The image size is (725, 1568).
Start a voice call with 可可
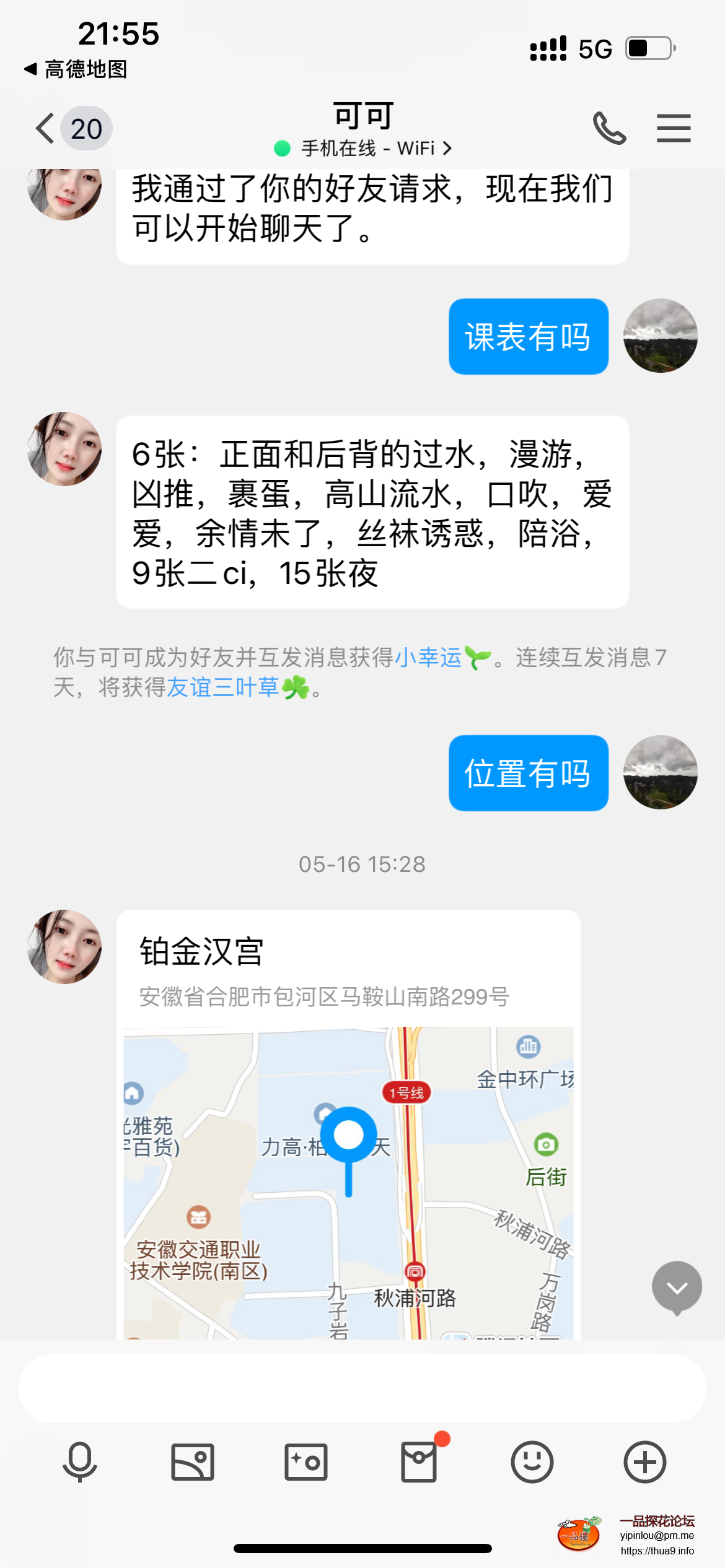tap(609, 128)
